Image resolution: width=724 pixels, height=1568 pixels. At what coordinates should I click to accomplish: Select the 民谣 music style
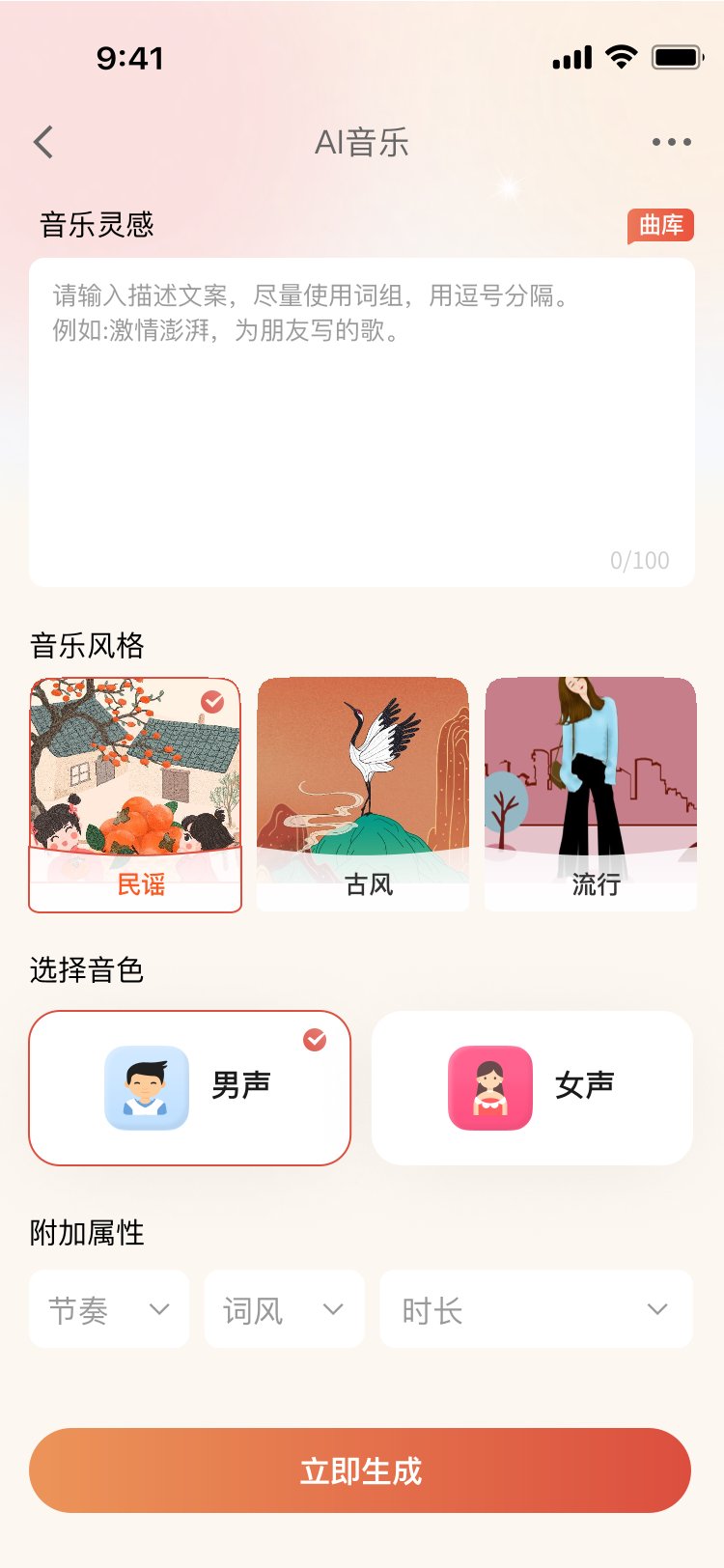point(135,795)
